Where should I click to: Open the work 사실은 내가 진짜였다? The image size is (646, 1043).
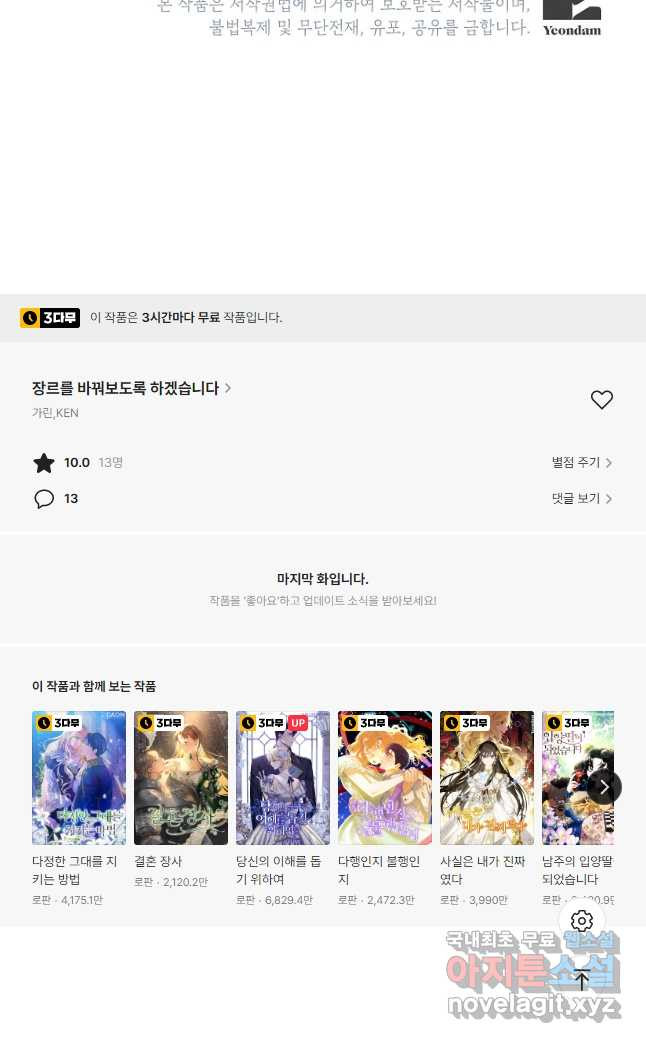point(487,778)
